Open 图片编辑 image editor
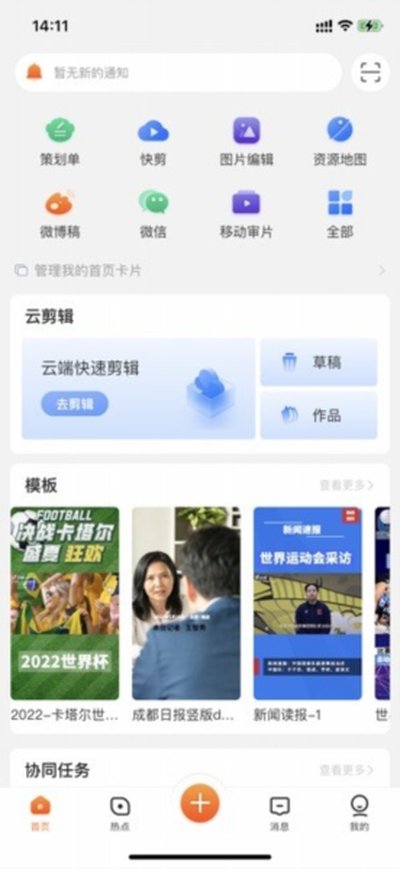 point(246,141)
